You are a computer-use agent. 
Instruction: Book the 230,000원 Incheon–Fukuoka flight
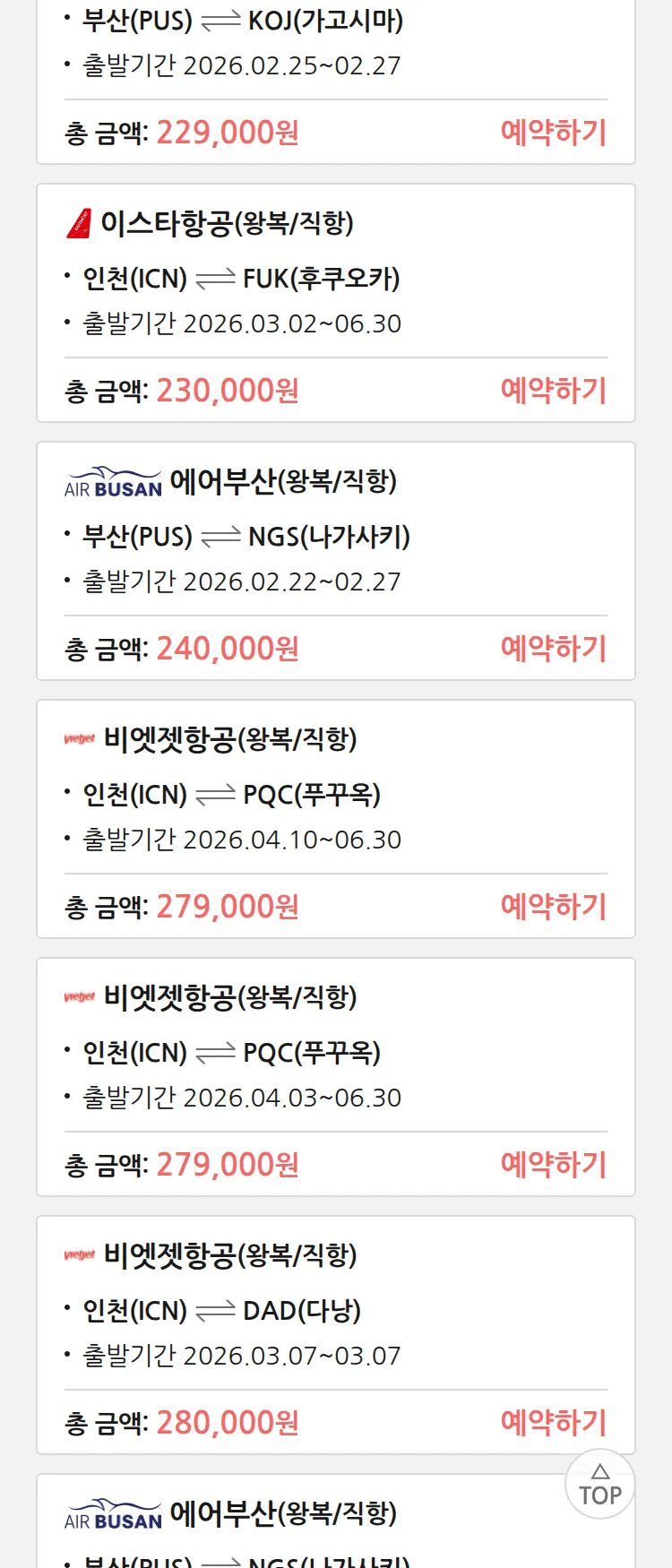553,391
